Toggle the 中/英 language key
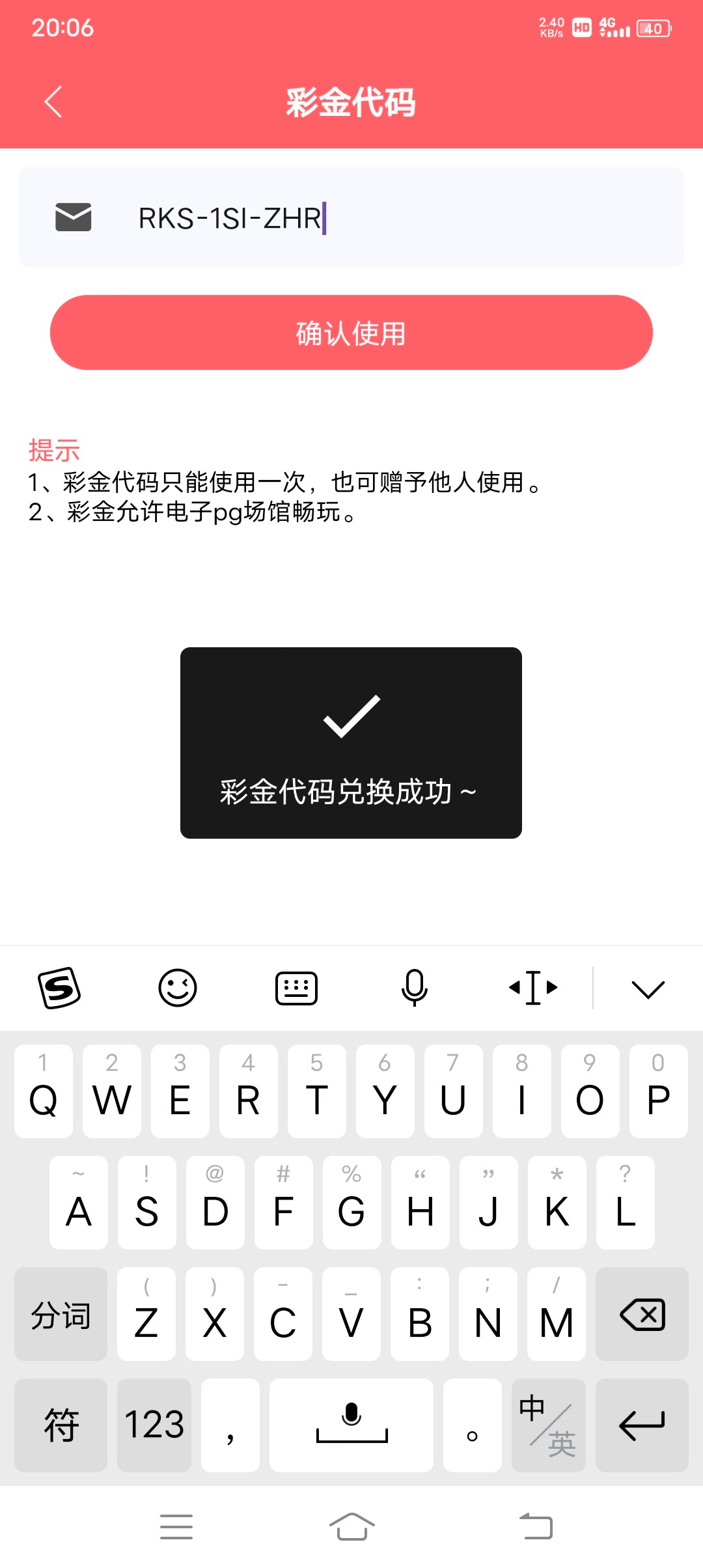This screenshot has height=1568, width=703. (548, 1425)
